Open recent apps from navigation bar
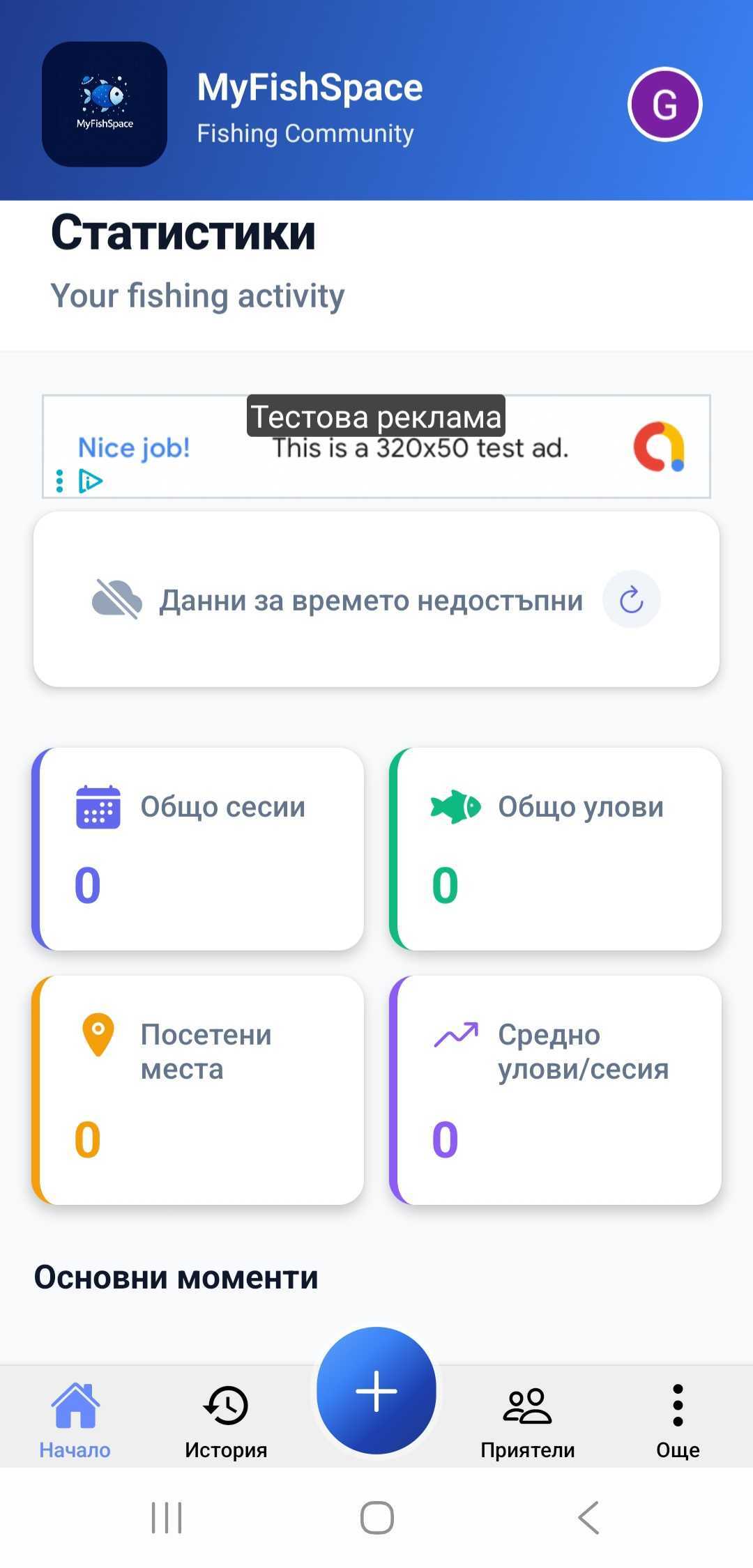This screenshot has height=1568, width=753. pyautogui.click(x=167, y=1517)
